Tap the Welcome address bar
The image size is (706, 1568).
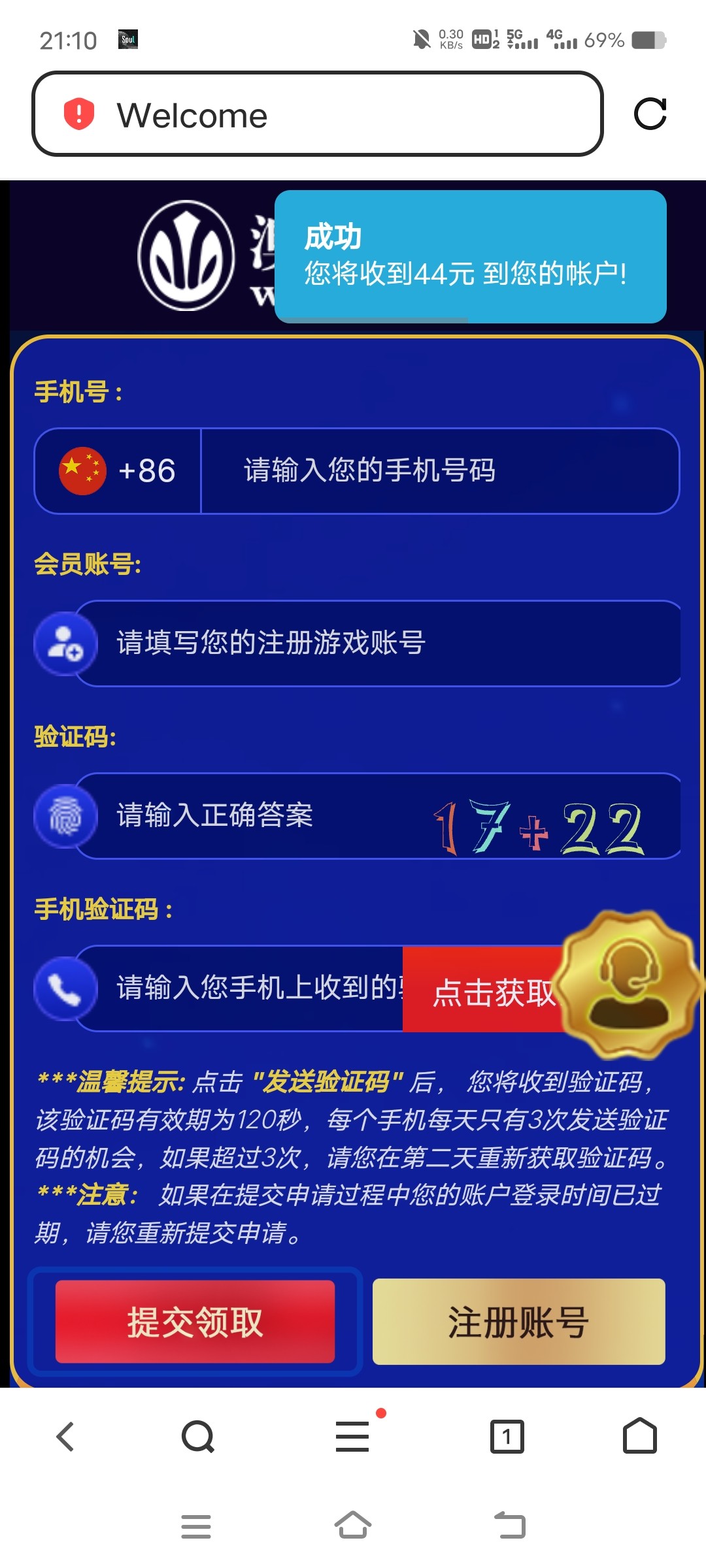[317, 114]
